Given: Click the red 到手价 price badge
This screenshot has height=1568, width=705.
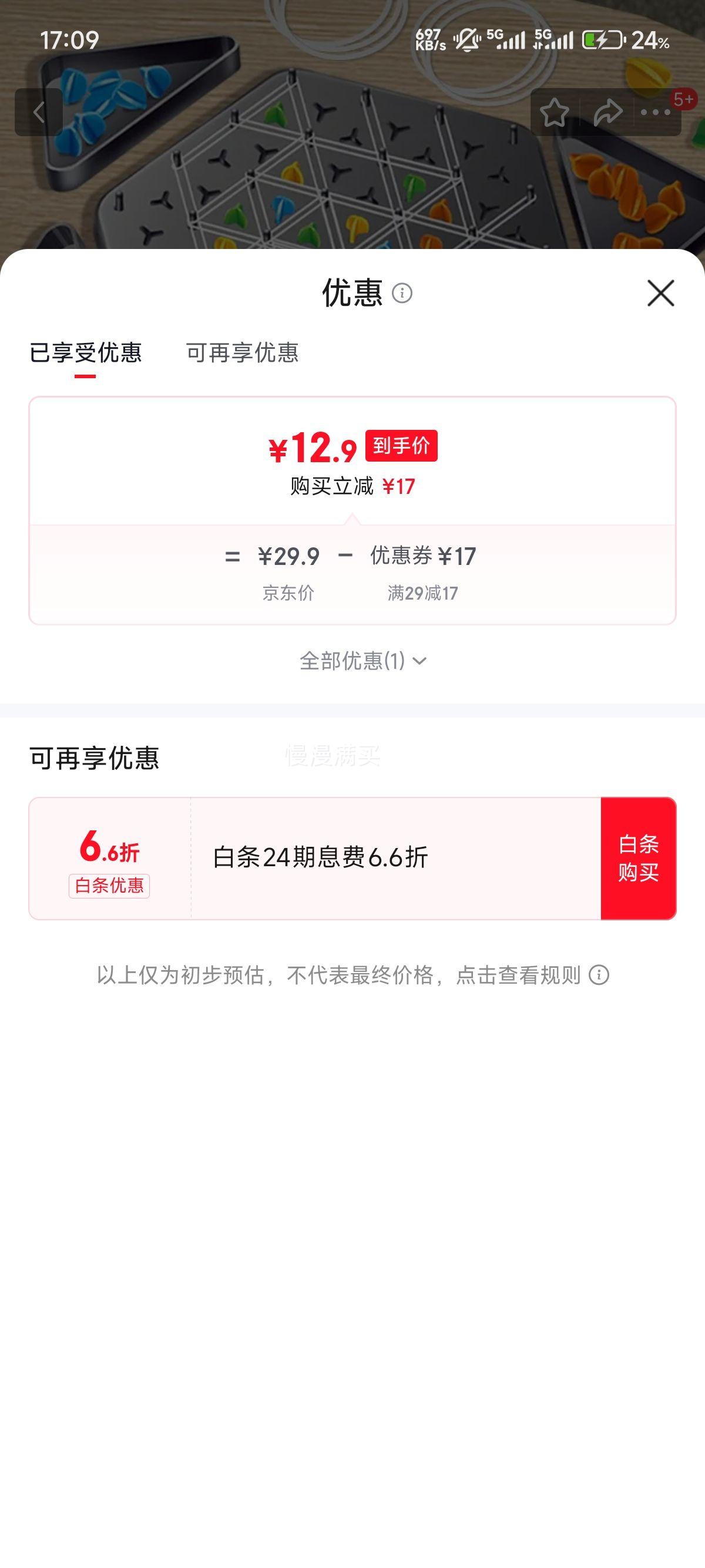Looking at the screenshot, I should click(x=402, y=447).
